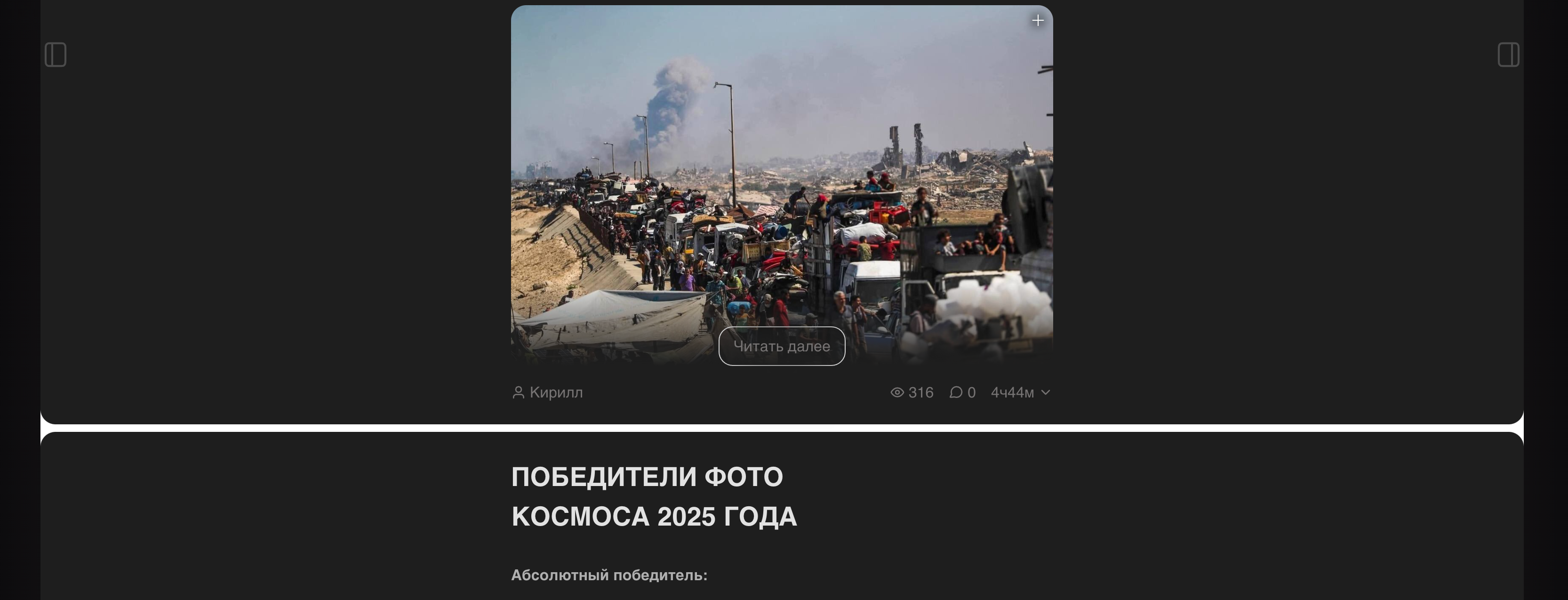Open comments for the post
This screenshot has height=600, width=1568.
click(962, 392)
